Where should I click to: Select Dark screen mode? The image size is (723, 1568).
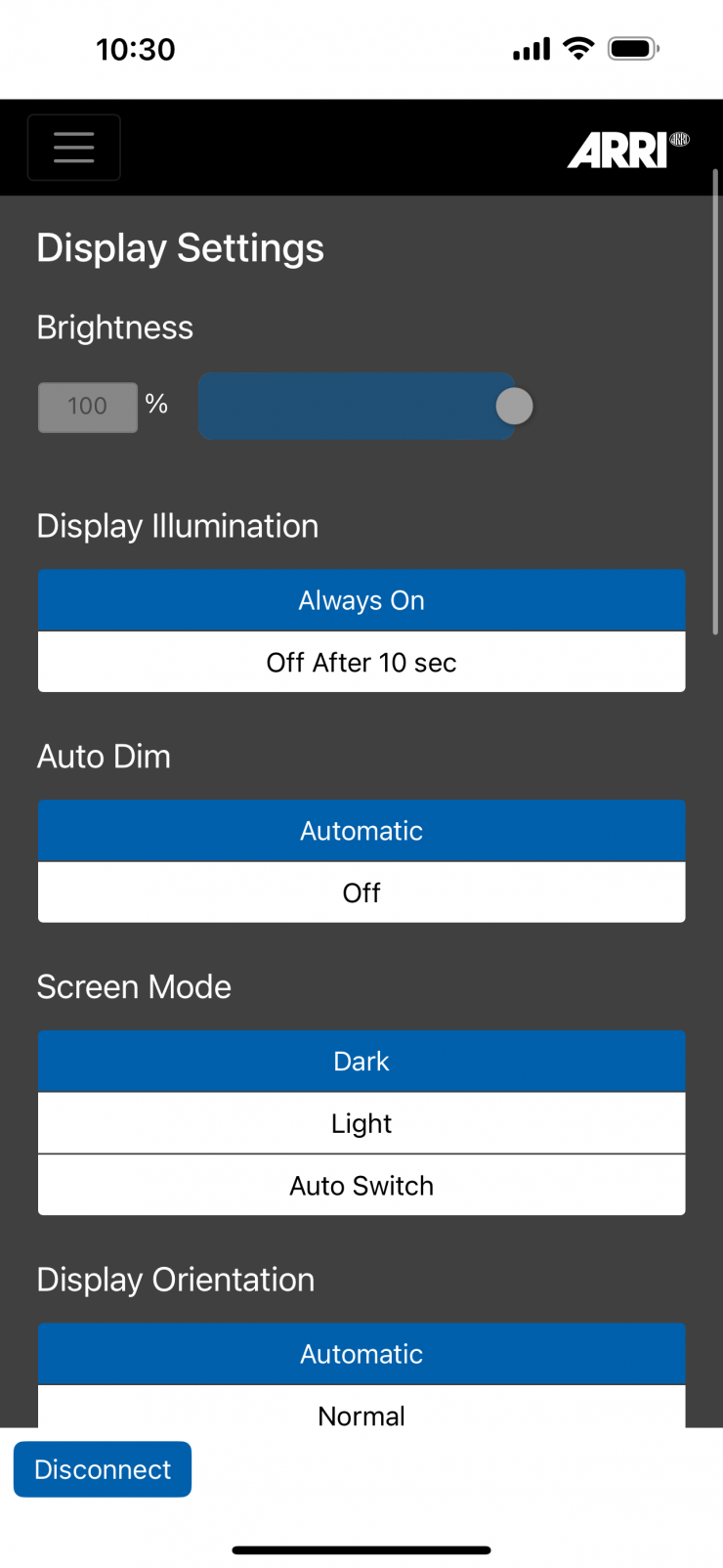pos(361,1062)
